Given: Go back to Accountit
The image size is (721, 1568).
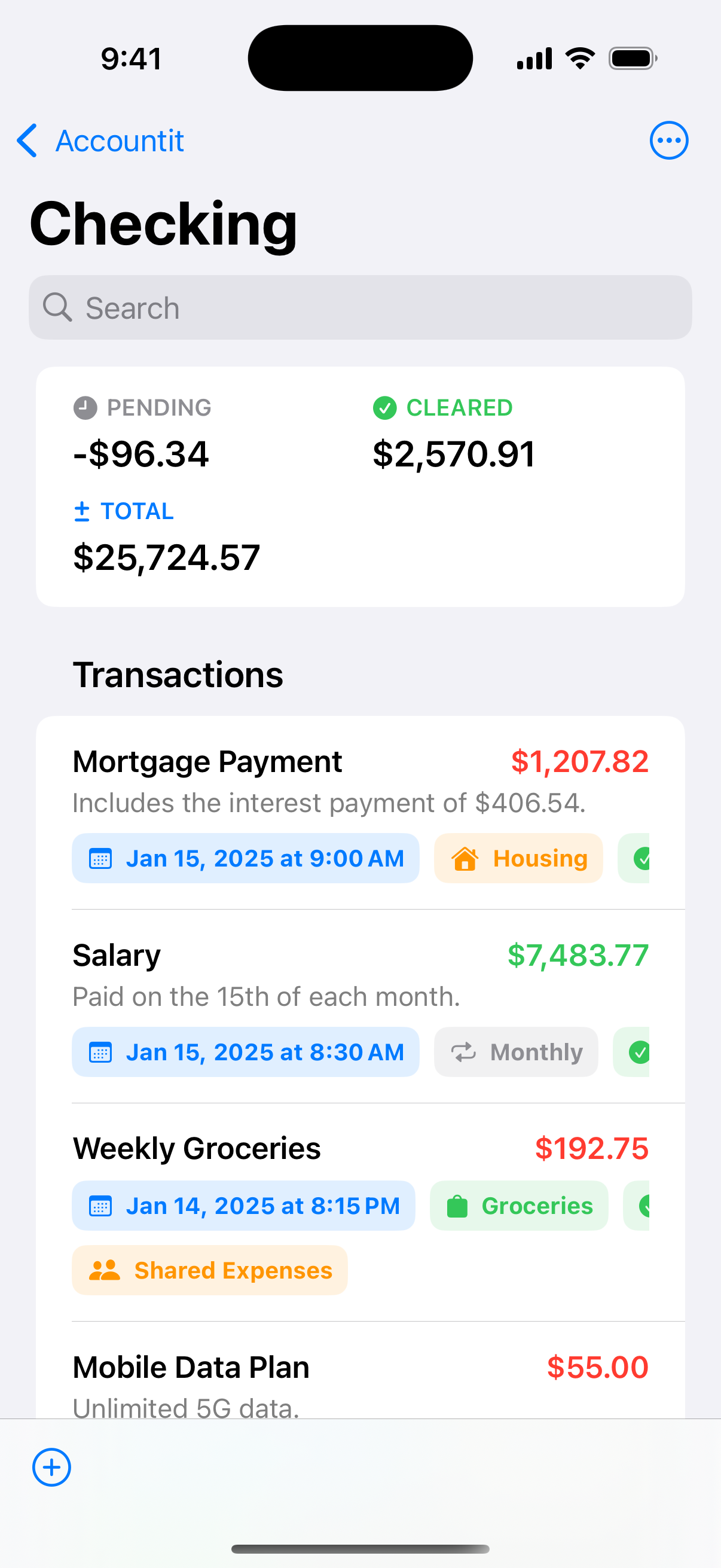Looking at the screenshot, I should coord(100,141).
